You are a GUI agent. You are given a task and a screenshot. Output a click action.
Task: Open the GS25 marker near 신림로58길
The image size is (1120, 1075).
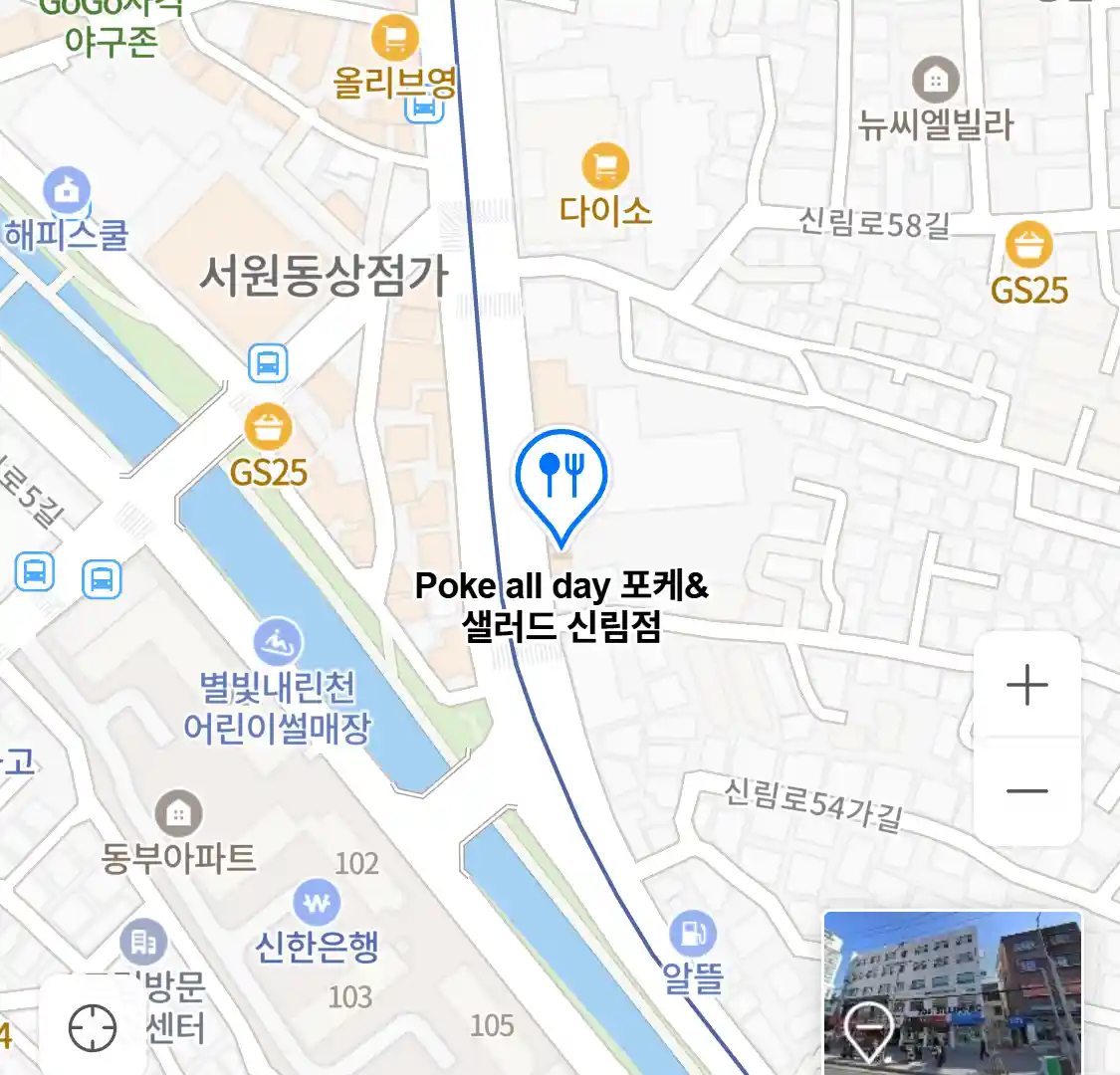click(1028, 245)
